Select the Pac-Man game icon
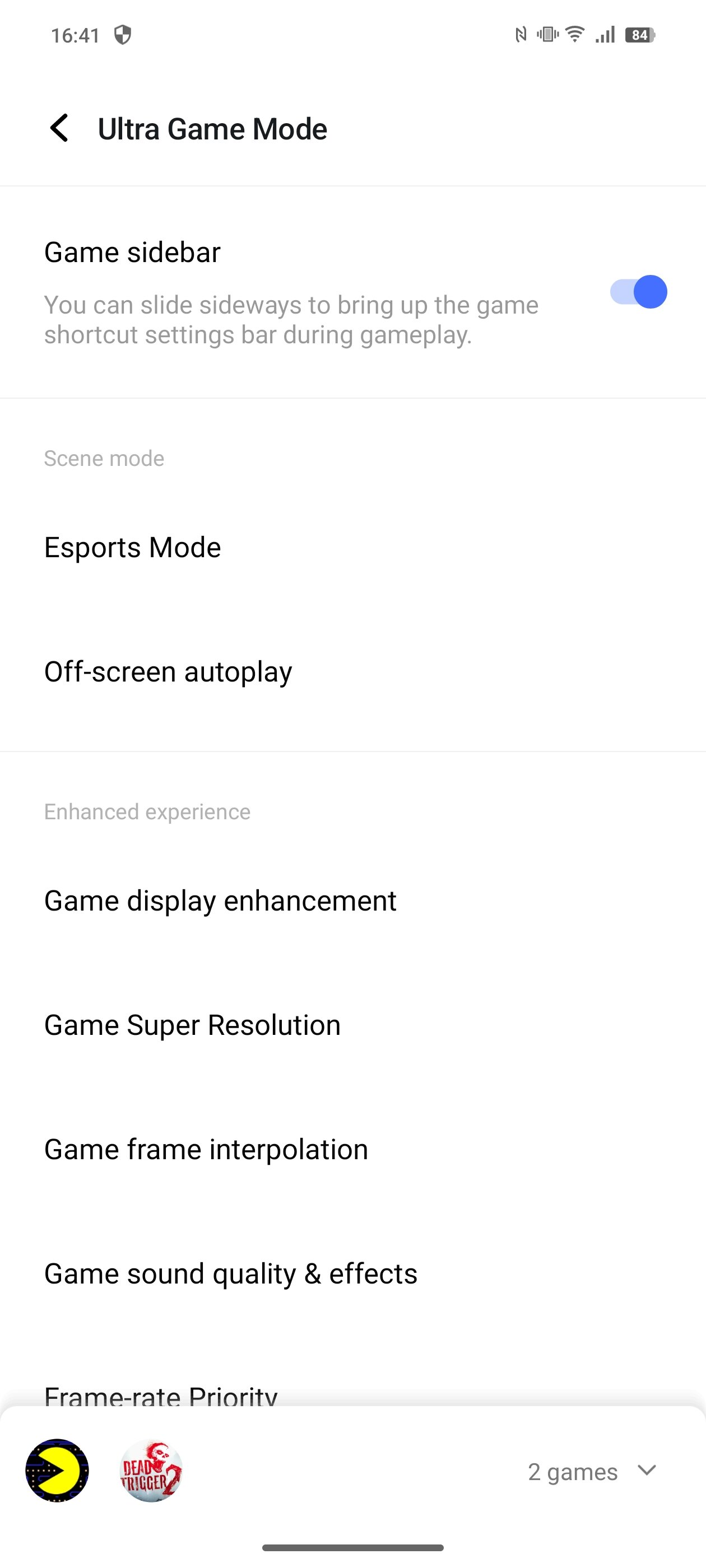Screen dimensions: 706x1568 (x=57, y=1470)
